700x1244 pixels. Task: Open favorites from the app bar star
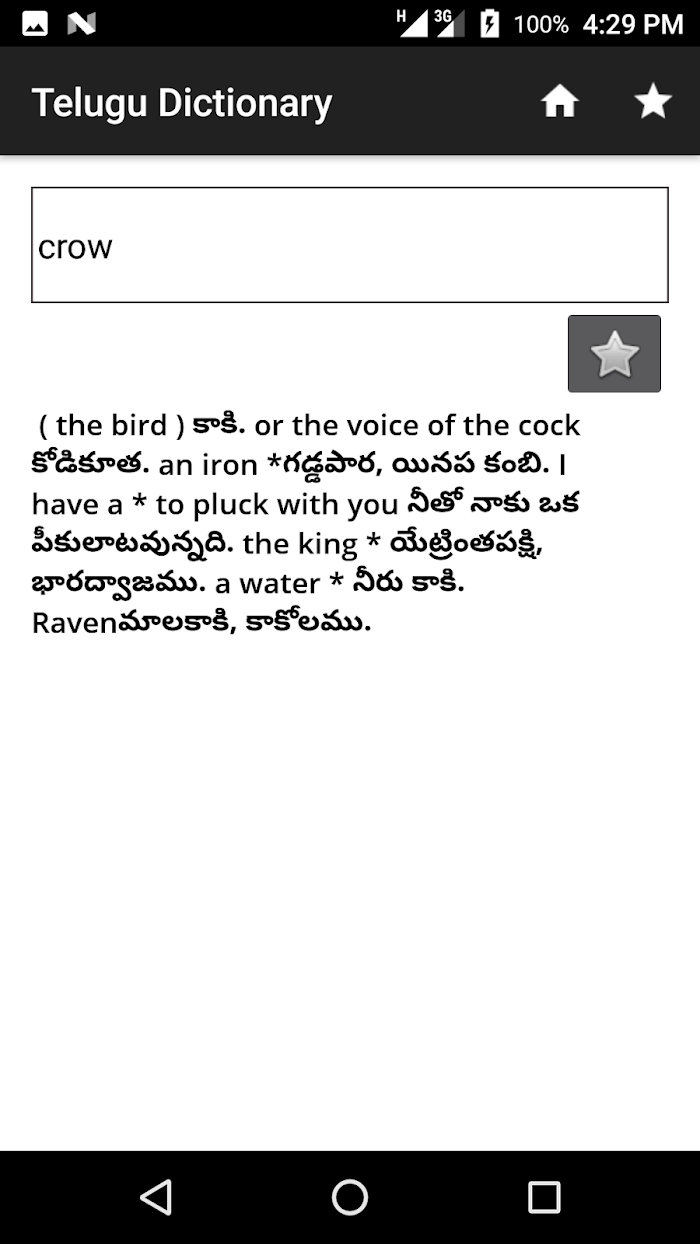pyautogui.click(x=653, y=101)
